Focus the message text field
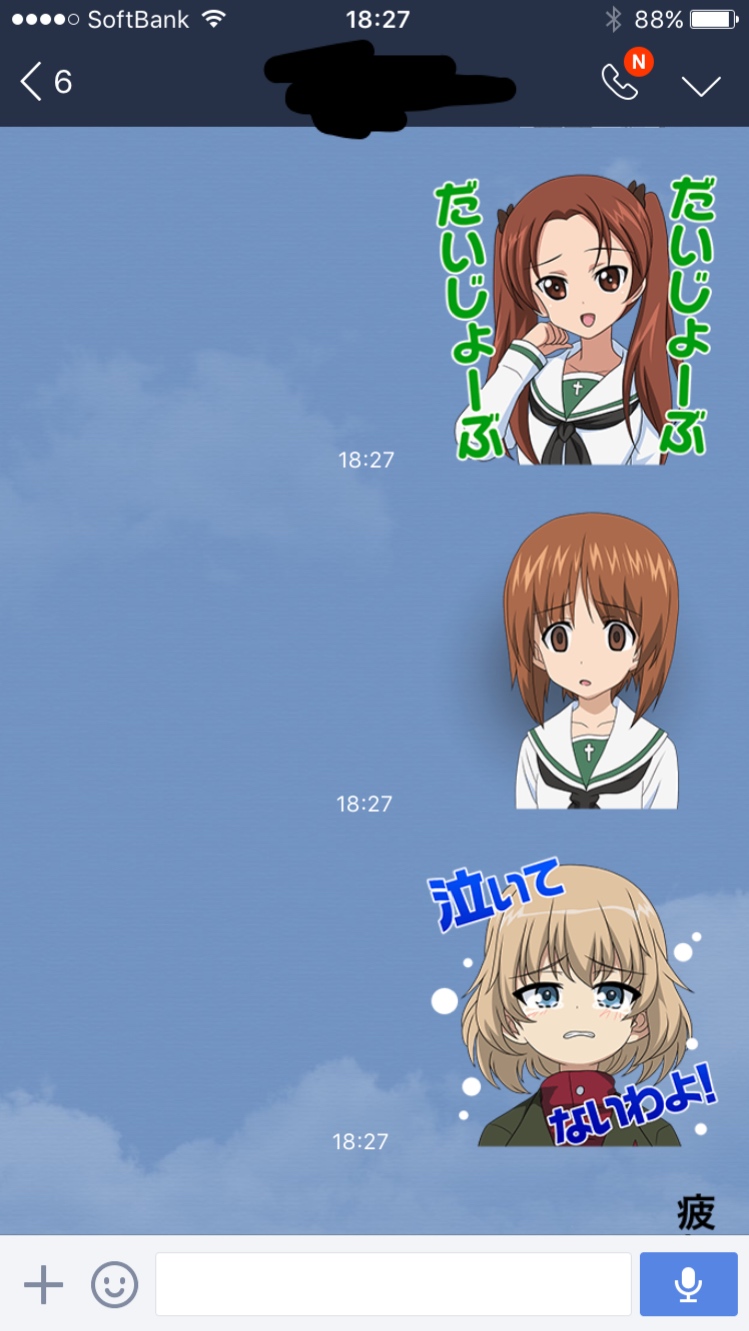 (x=393, y=1284)
